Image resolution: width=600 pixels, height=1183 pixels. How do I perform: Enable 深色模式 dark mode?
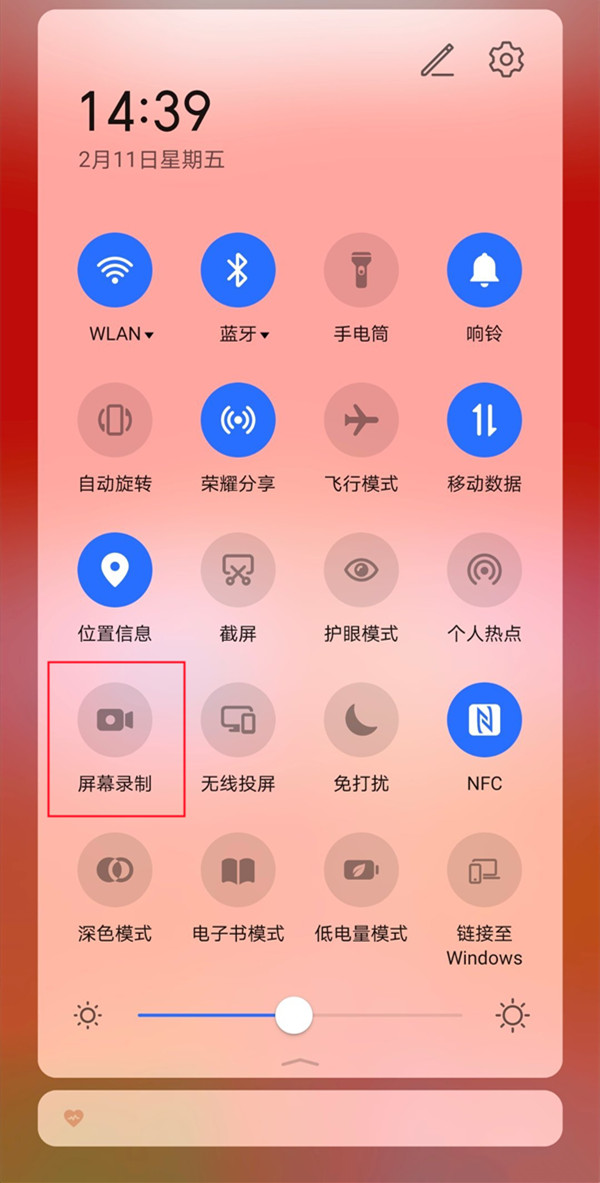point(115,870)
